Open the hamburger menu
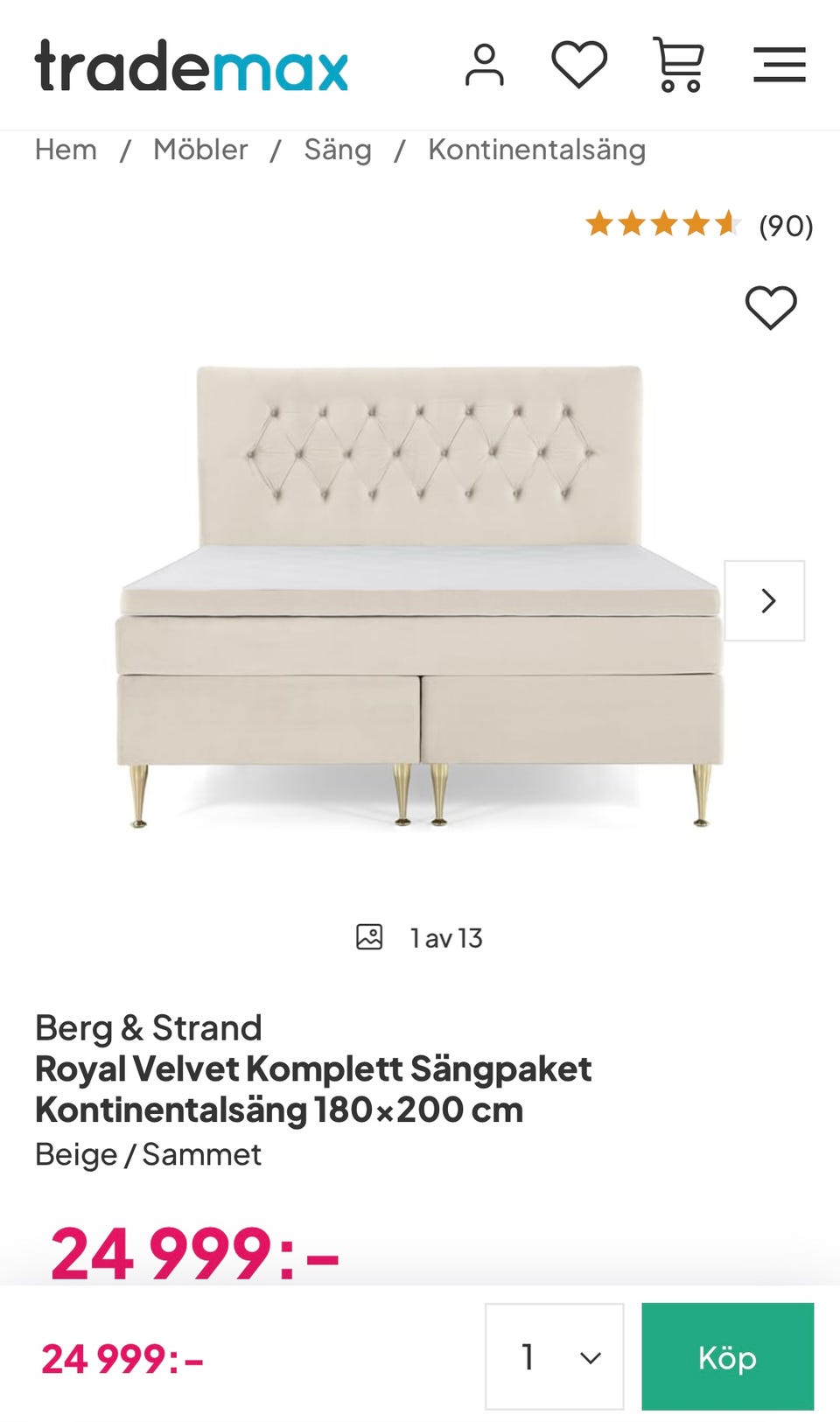This screenshot has height=1422, width=840. click(x=779, y=65)
